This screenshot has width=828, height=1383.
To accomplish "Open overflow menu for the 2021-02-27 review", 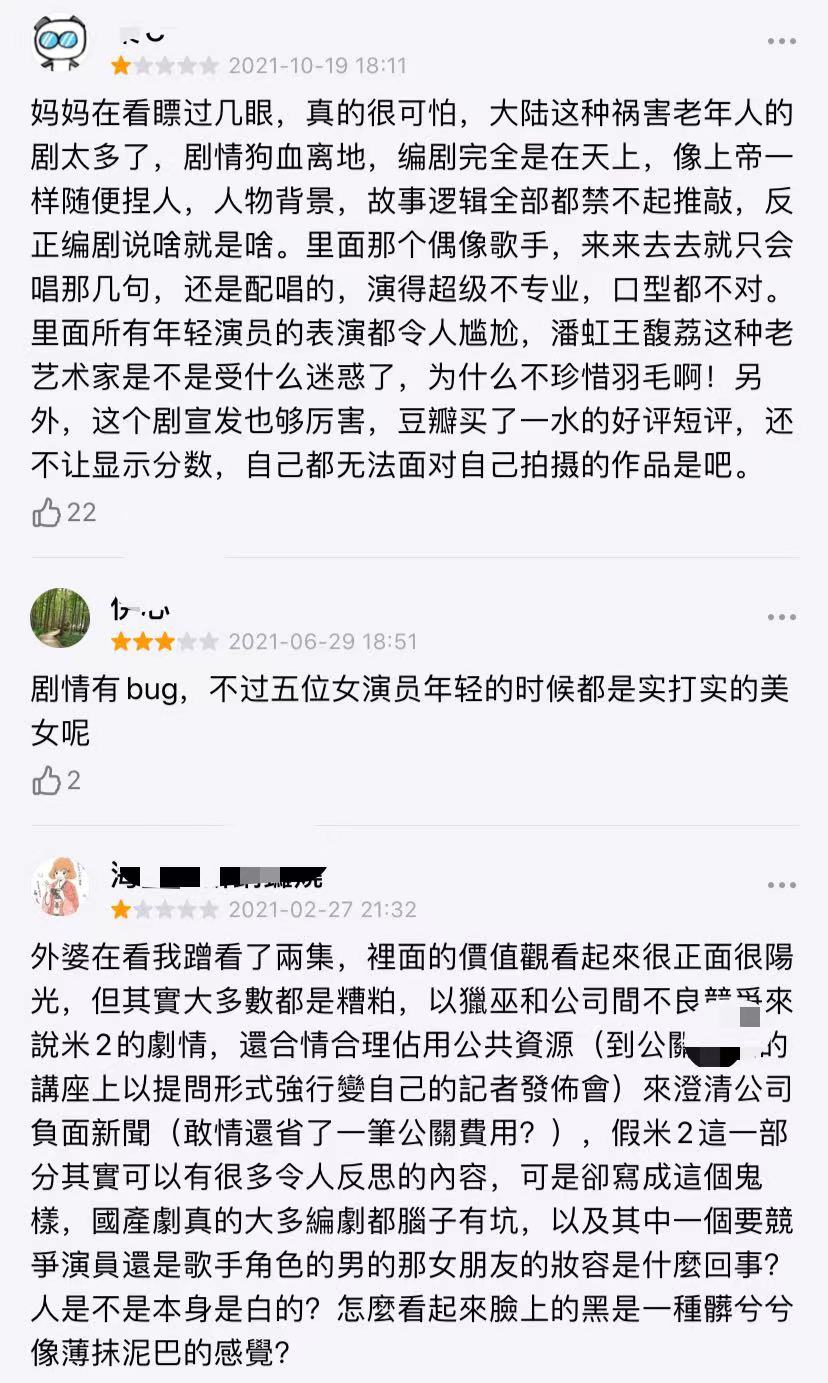I will (x=782, y=885).
